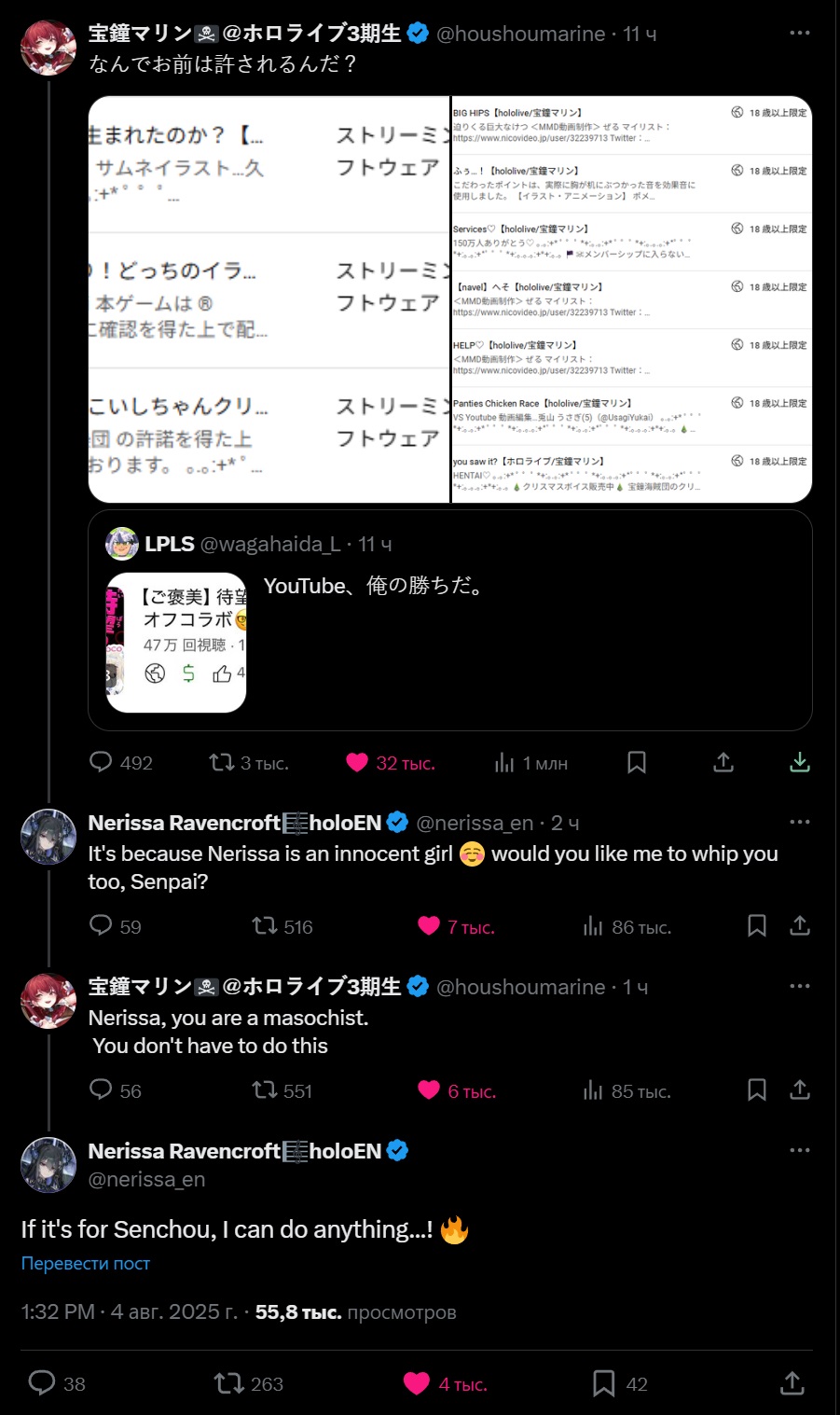Repost the main post with 263 reposts

tap(229, 1383)
